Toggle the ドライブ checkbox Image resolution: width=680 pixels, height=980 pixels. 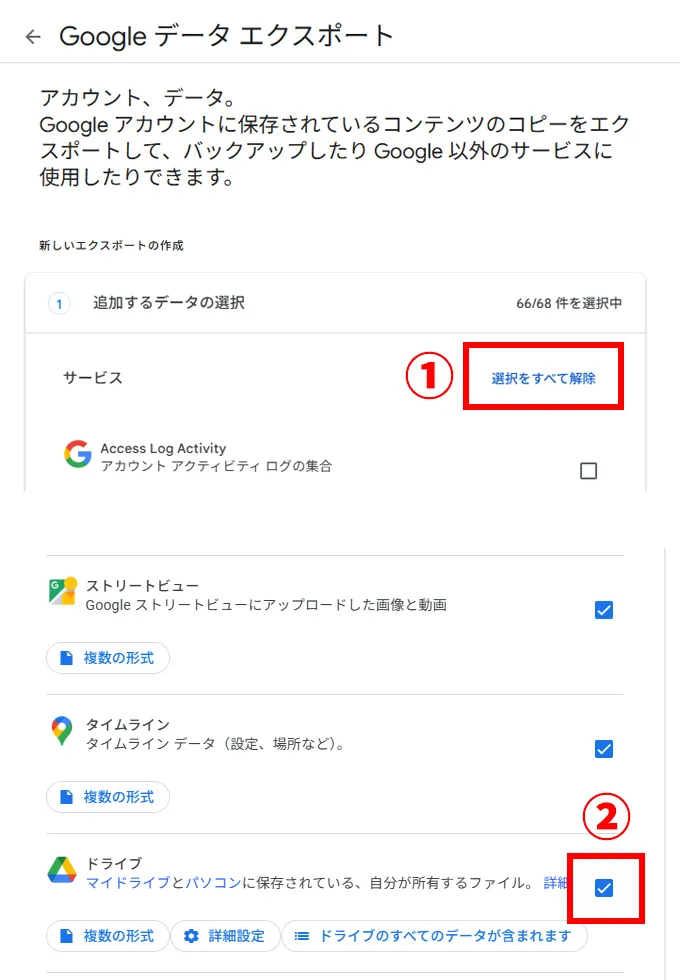tap(604, 887)
